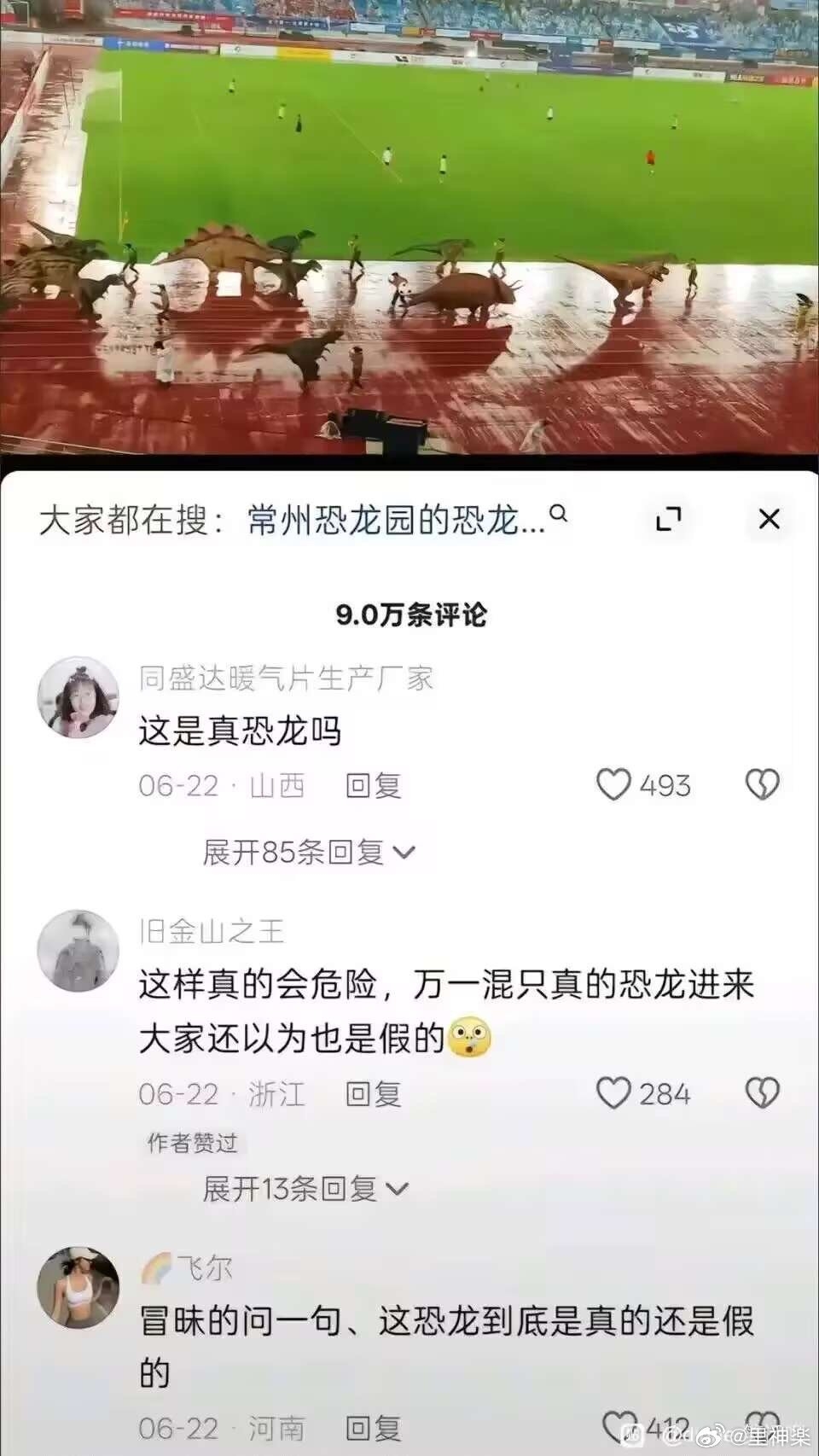
Task: Close the comments panel
Action: (769, 519)
